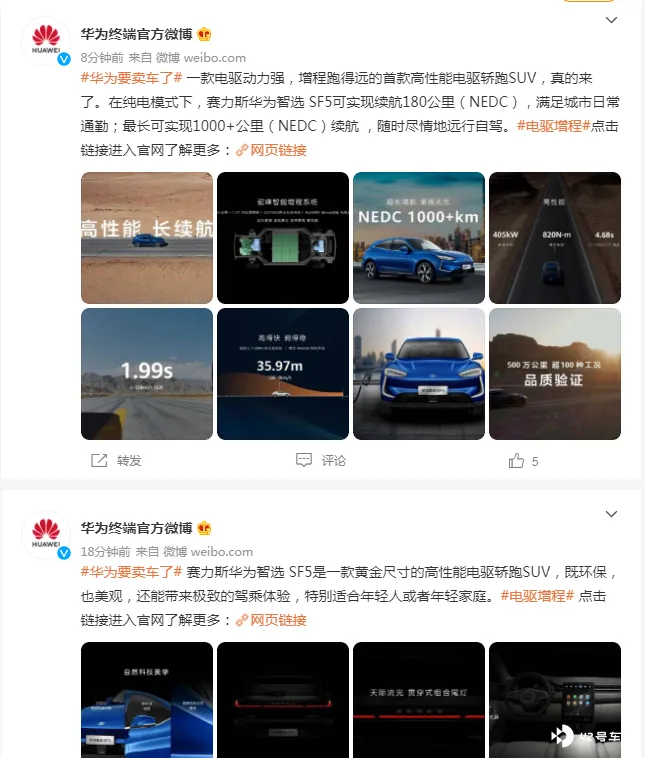The image size is (645, 758).
Task: Like the post with 5 likes
Action: 523,461
